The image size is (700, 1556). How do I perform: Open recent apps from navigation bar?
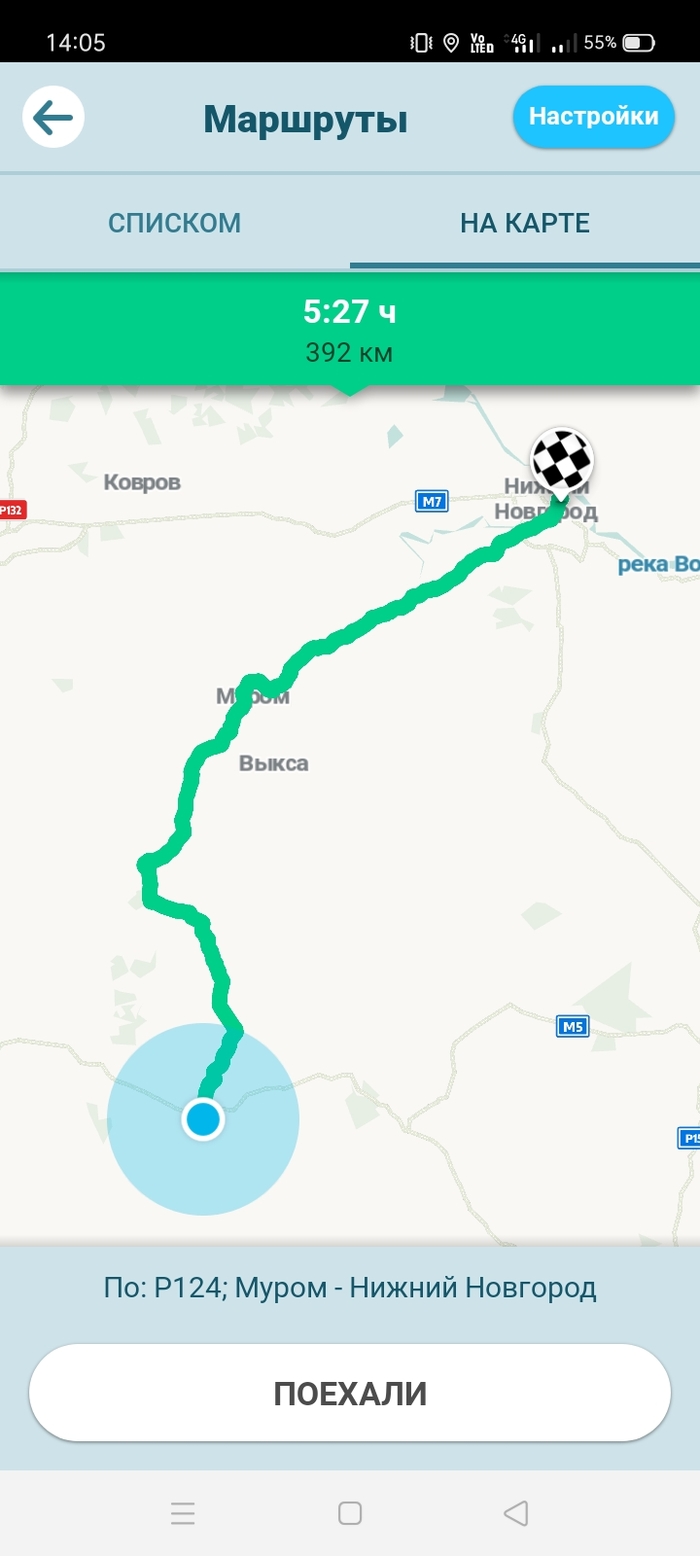click(183, 1513)
